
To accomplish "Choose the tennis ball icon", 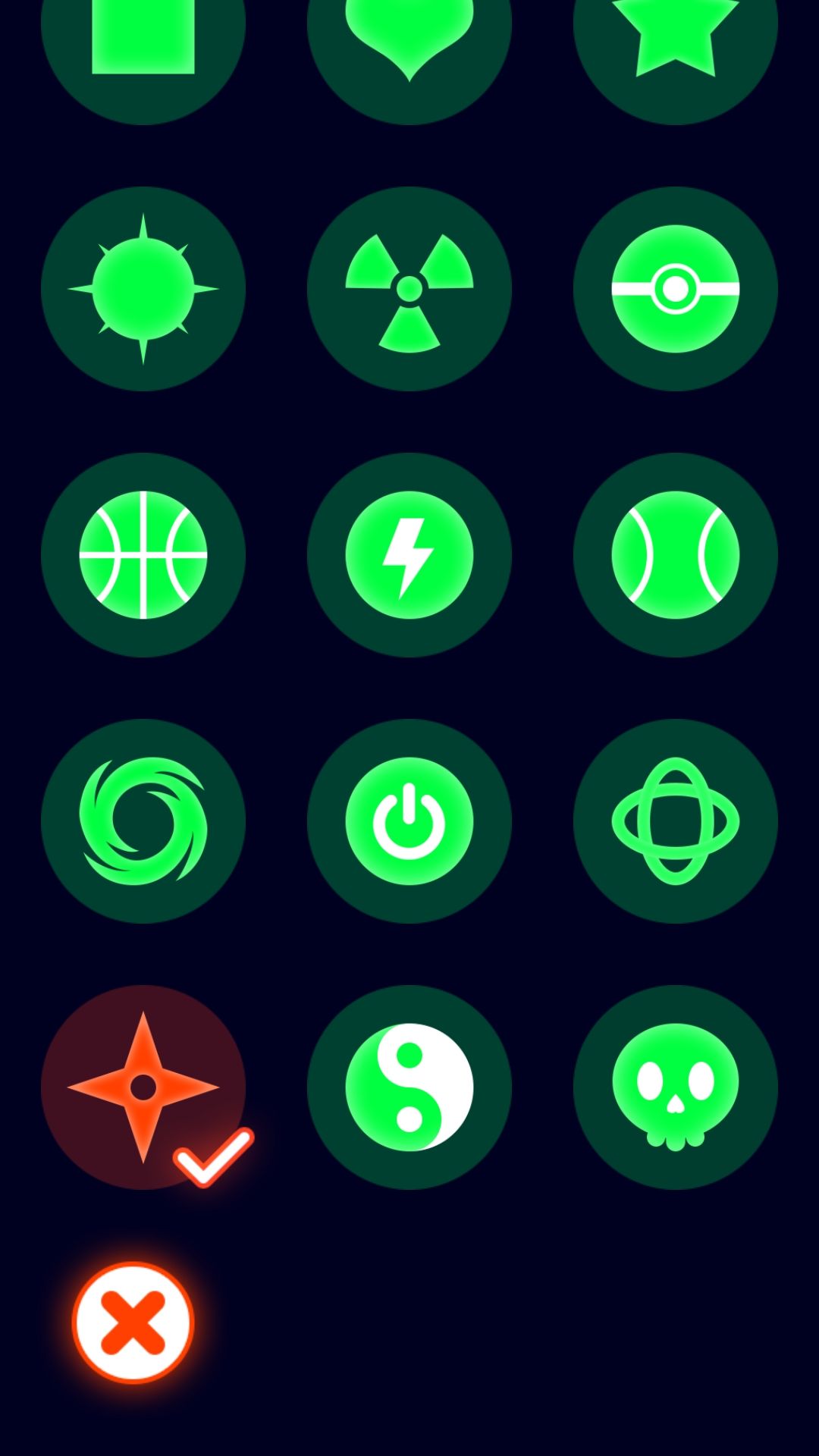I will coord(675,554).
